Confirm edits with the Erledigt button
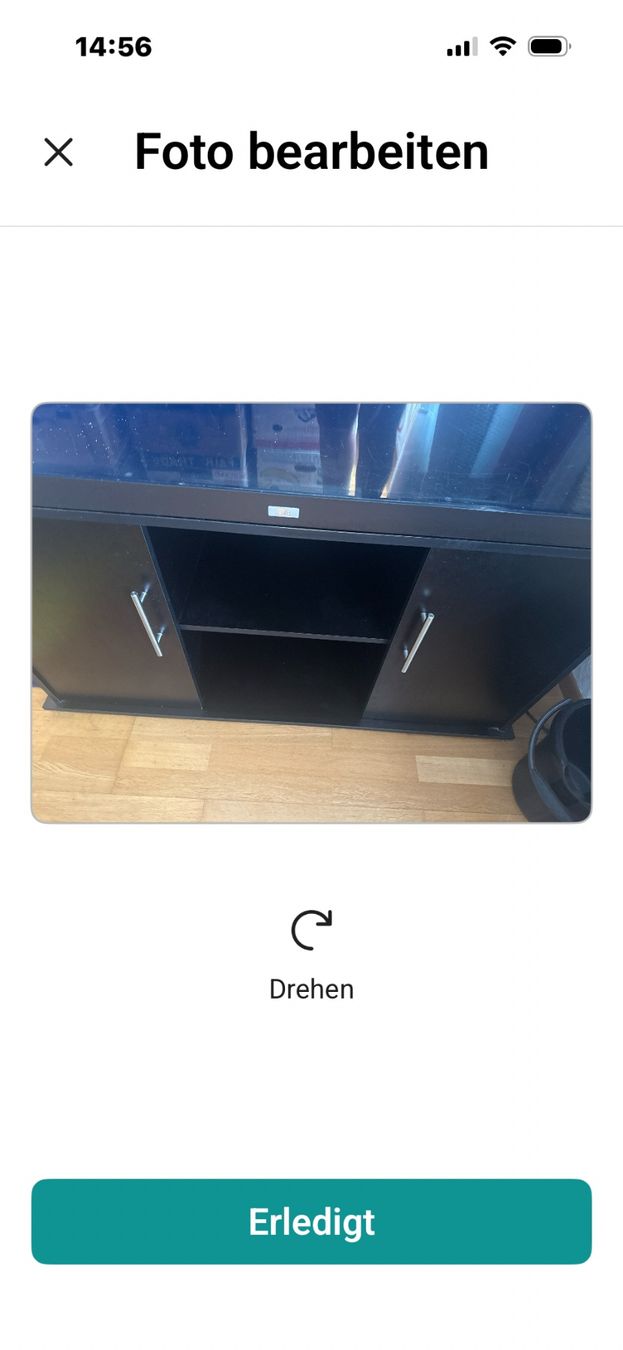This screenshot has height=1350, width=623. [311, 1221]
